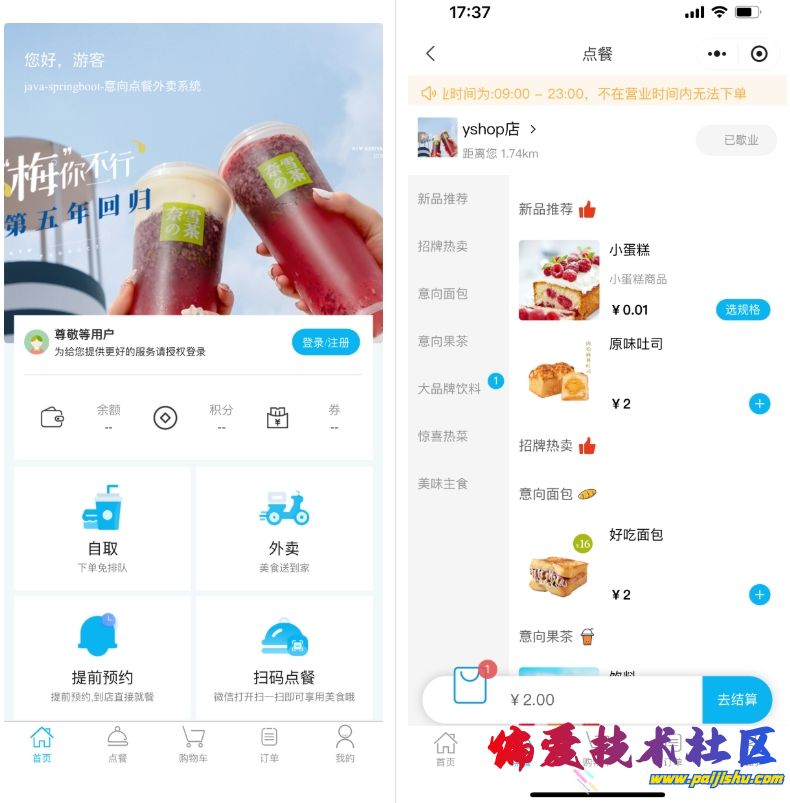
Task: Open 扫码点餐 scan-to-order
Action: click(x=284, y=656)
